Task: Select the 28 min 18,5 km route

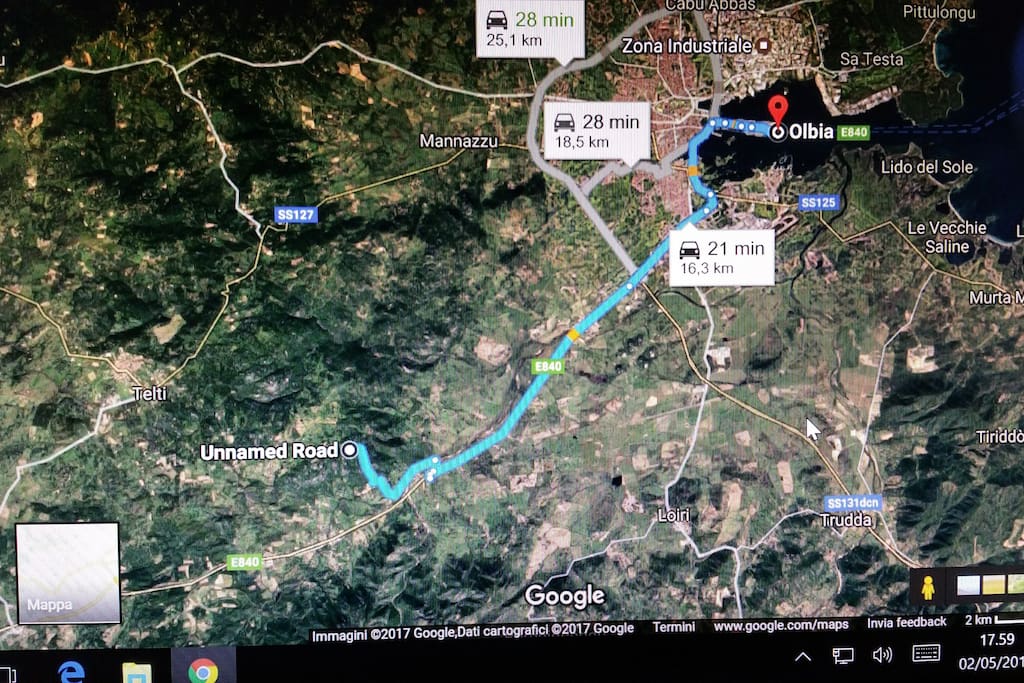Action: pyautogui.click(x=595, y=131)
